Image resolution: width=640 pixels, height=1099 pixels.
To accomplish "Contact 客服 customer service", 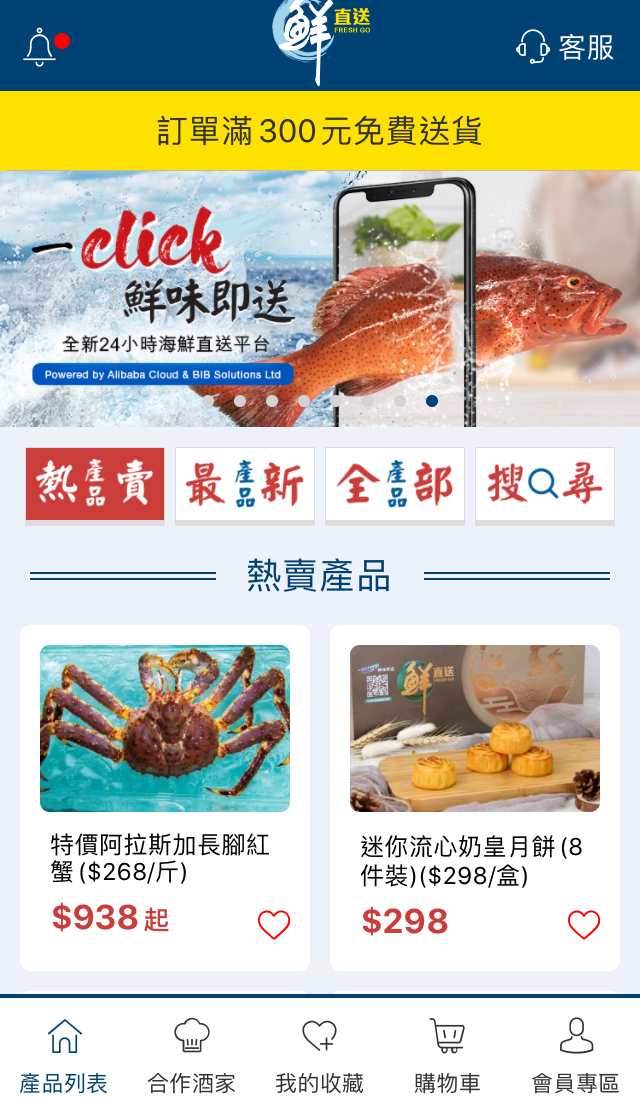I will coord(565,47).
